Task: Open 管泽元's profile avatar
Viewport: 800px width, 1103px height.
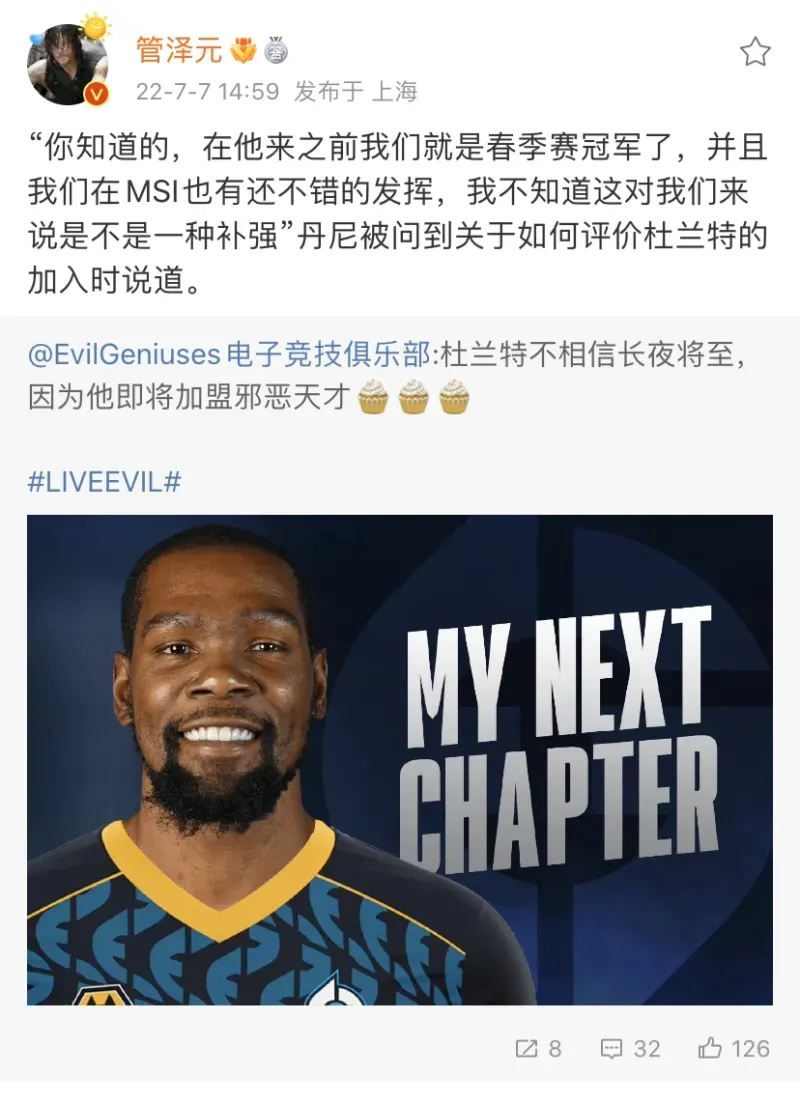Action: coord(67,65)
